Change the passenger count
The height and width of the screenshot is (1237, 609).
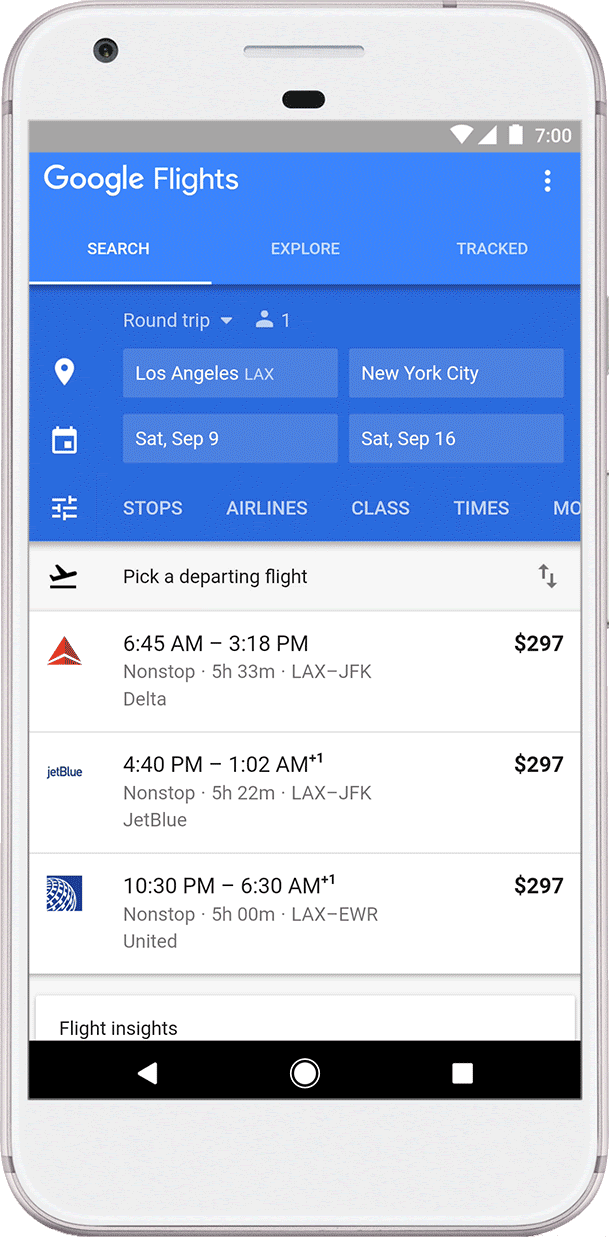tap(273, 320)
